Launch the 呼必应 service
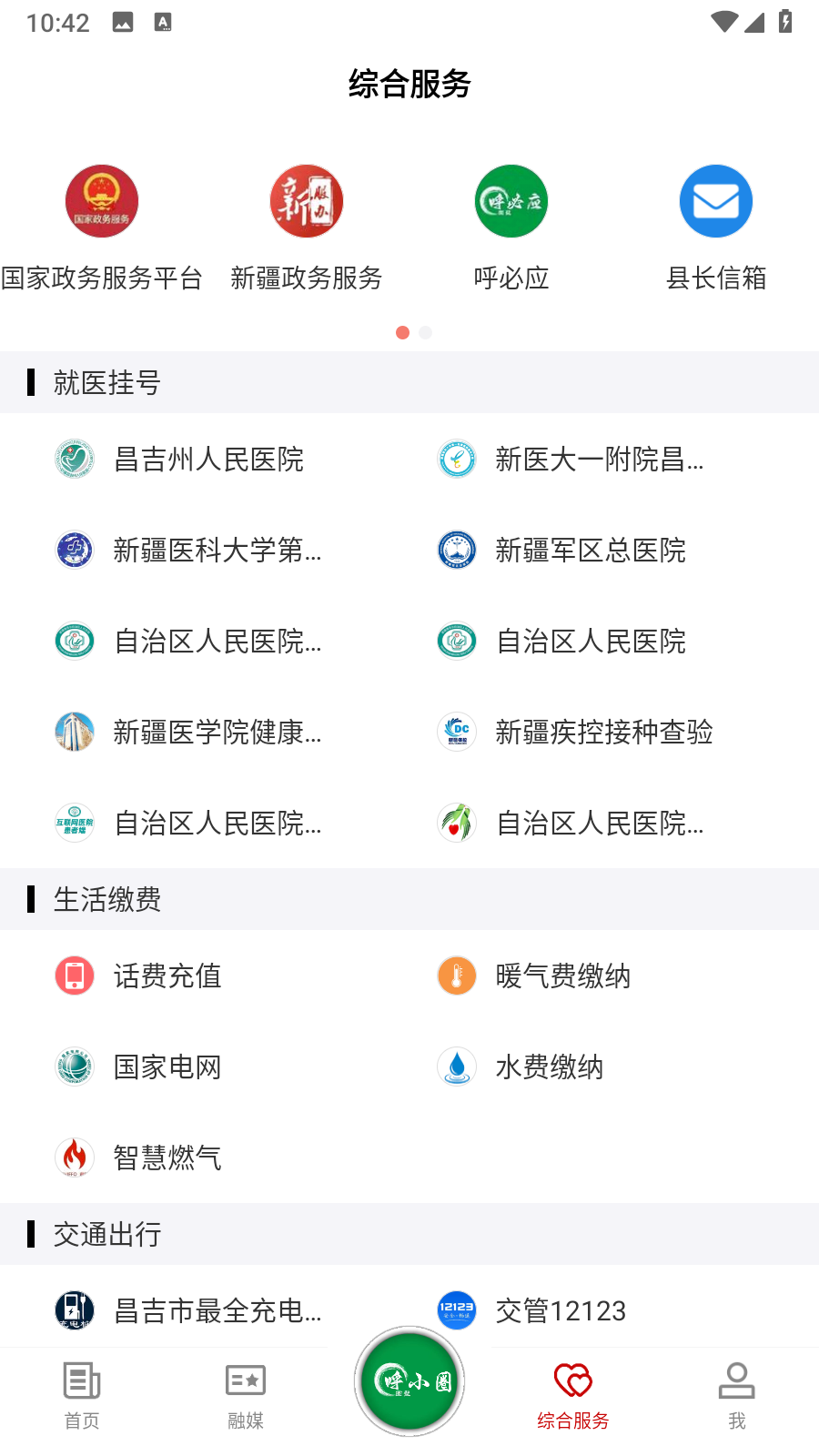Image resolution: width=819 pixels, height=1456 pixels. click(511, 227)
